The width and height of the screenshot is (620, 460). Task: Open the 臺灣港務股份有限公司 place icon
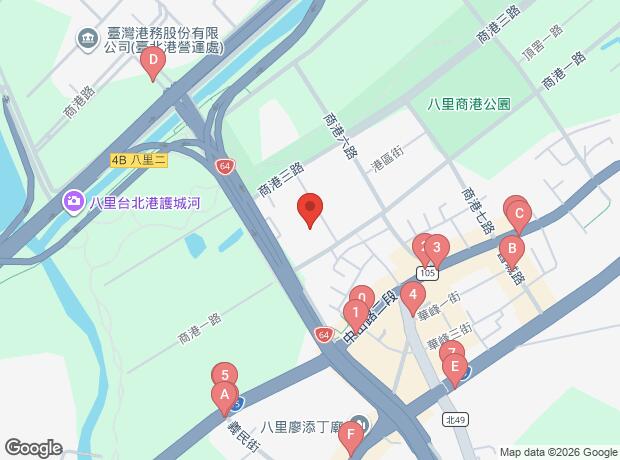[x=87, y=40]
